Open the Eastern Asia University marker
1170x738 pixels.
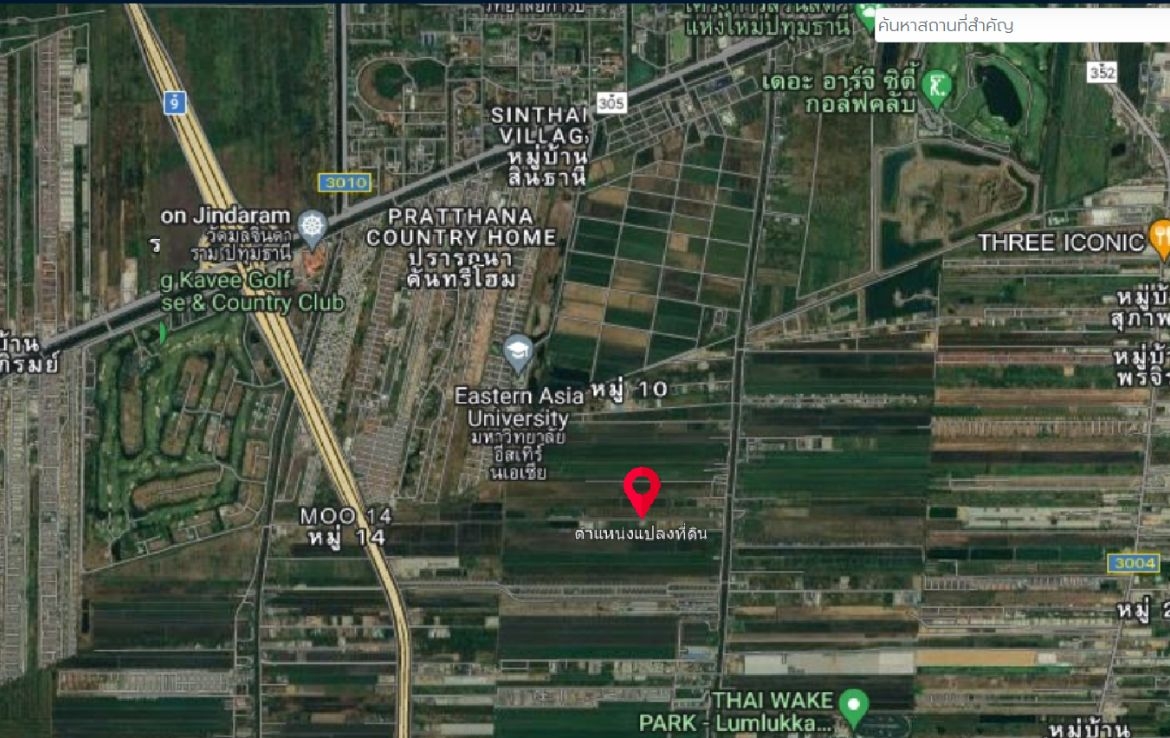click(517, 351)
